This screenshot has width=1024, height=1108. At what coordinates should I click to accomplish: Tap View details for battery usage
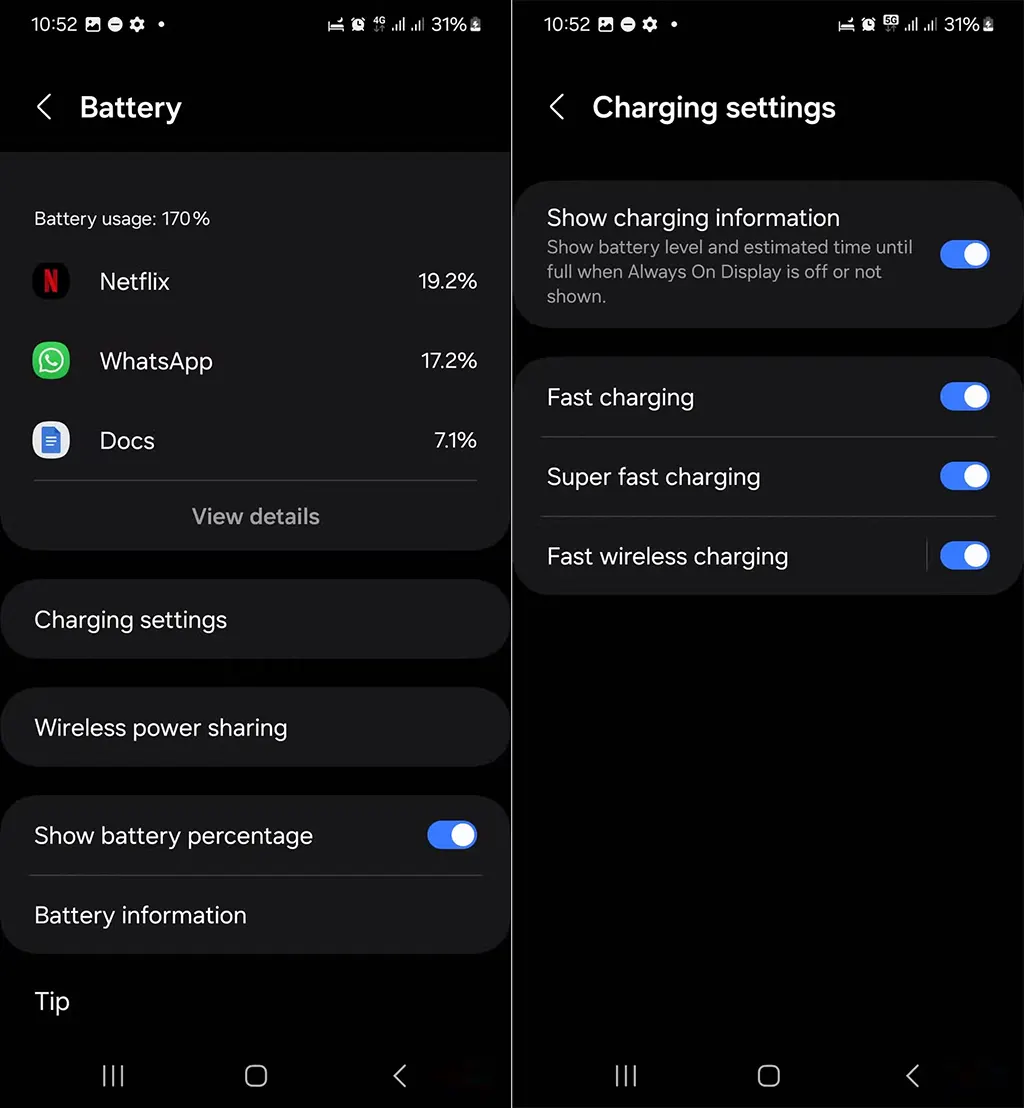(255, 517)
